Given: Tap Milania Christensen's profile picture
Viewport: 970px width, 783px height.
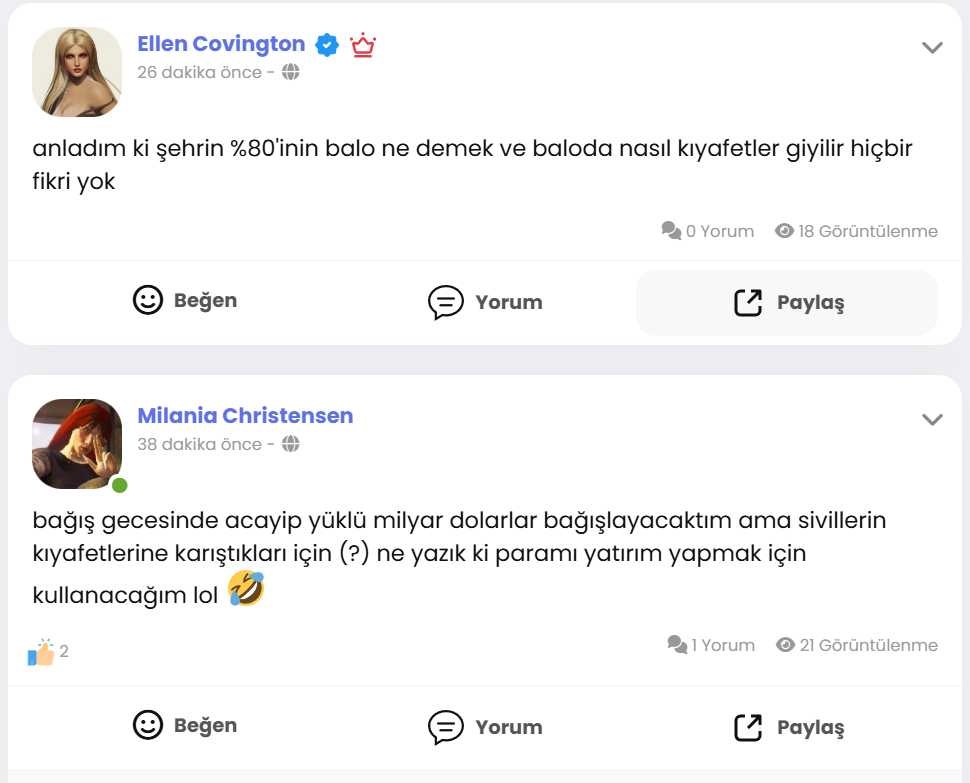Looking at the screenshot, I should pyautogui.click(x=77, y=444).
